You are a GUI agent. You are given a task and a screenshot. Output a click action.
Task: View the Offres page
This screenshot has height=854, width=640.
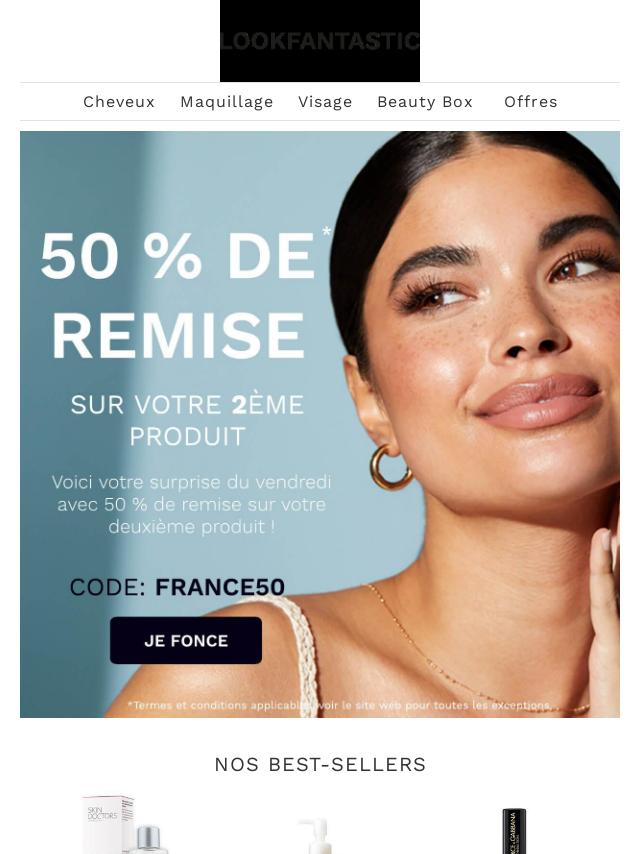[531, 102]
